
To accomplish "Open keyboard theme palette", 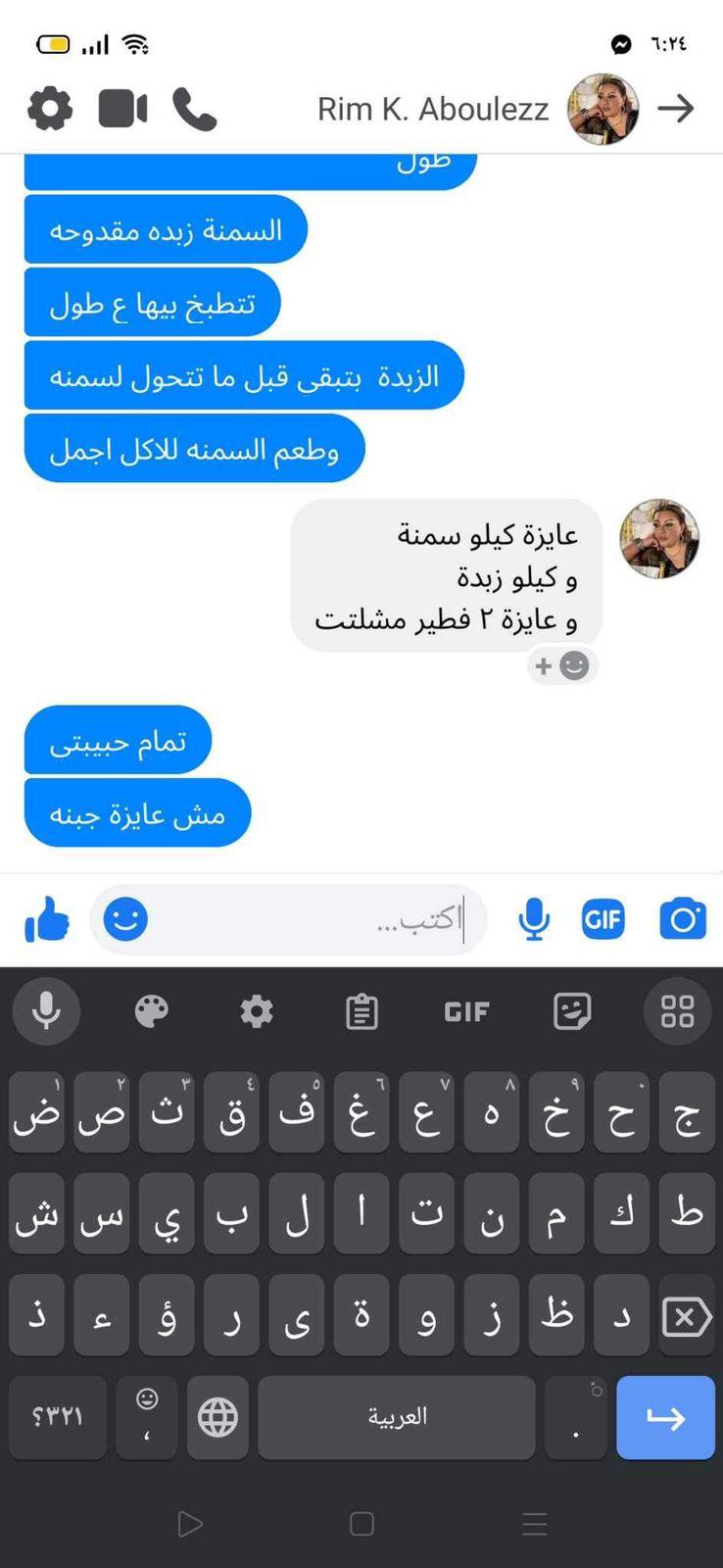I will coord(151,1010).
